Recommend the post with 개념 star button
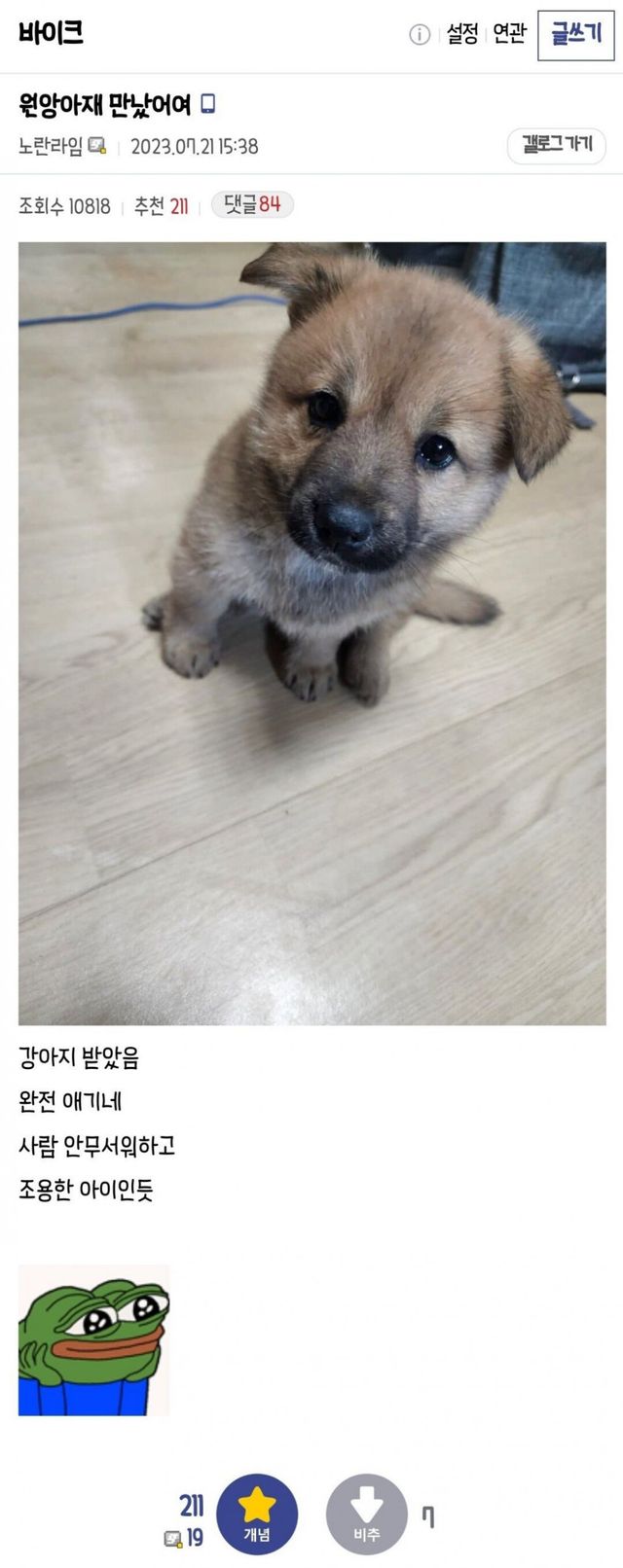 pyautogui.click(x=257, y=1514)
